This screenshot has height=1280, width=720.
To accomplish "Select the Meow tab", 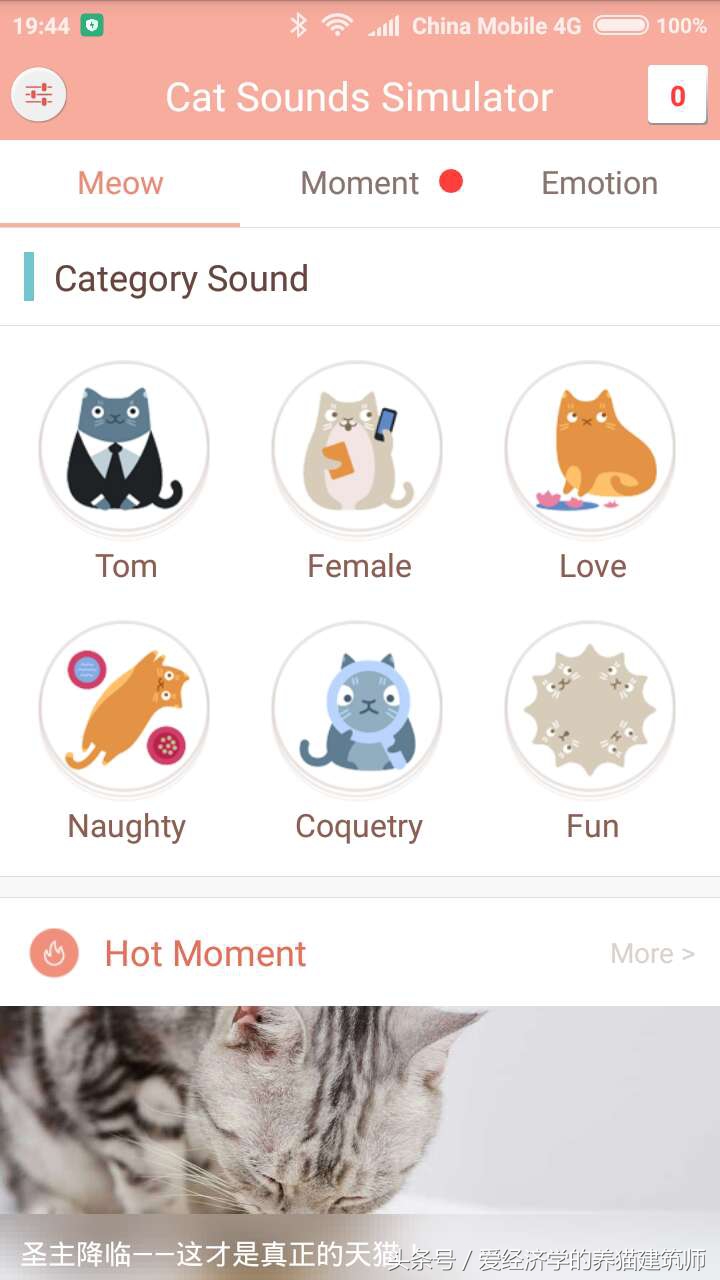I will [120, 182].
